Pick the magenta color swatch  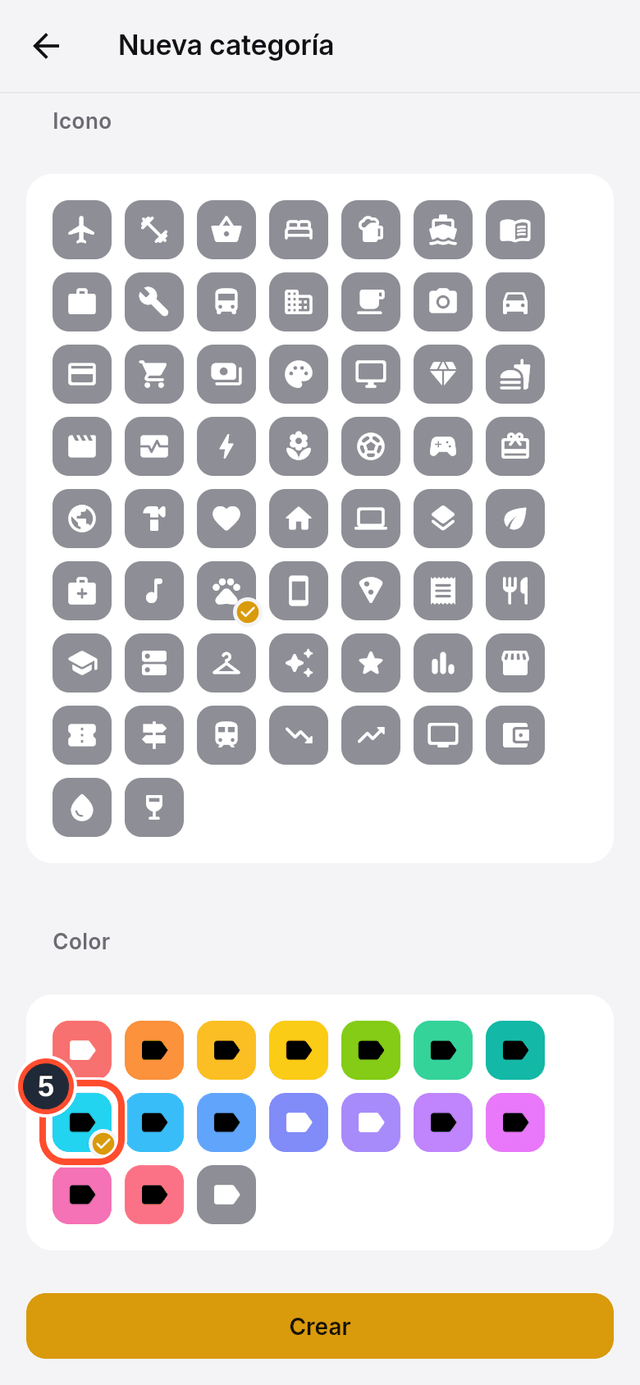pos(515,1122)
